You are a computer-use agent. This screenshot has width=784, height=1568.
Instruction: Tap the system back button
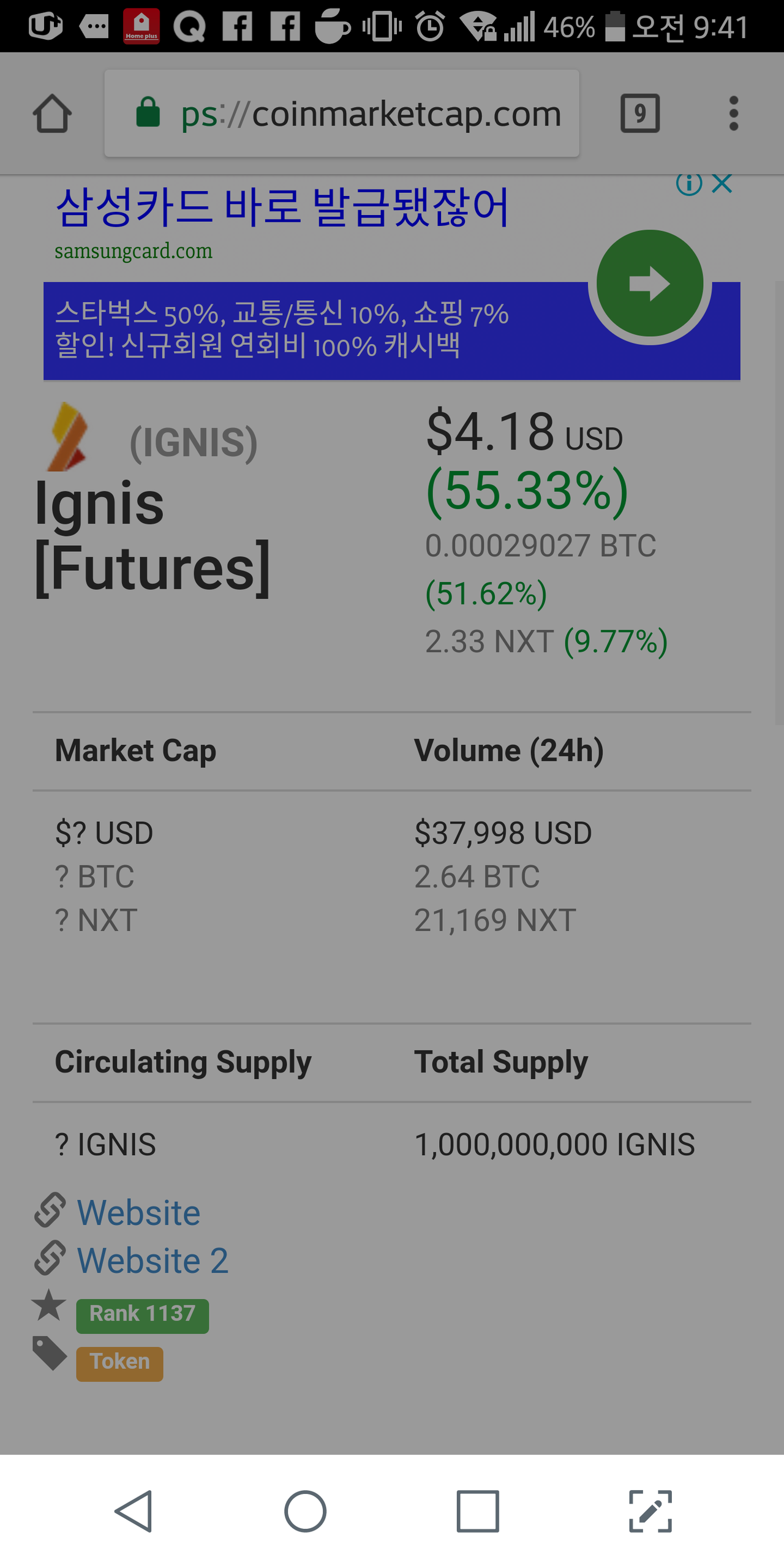click(x=134, y=1511)
